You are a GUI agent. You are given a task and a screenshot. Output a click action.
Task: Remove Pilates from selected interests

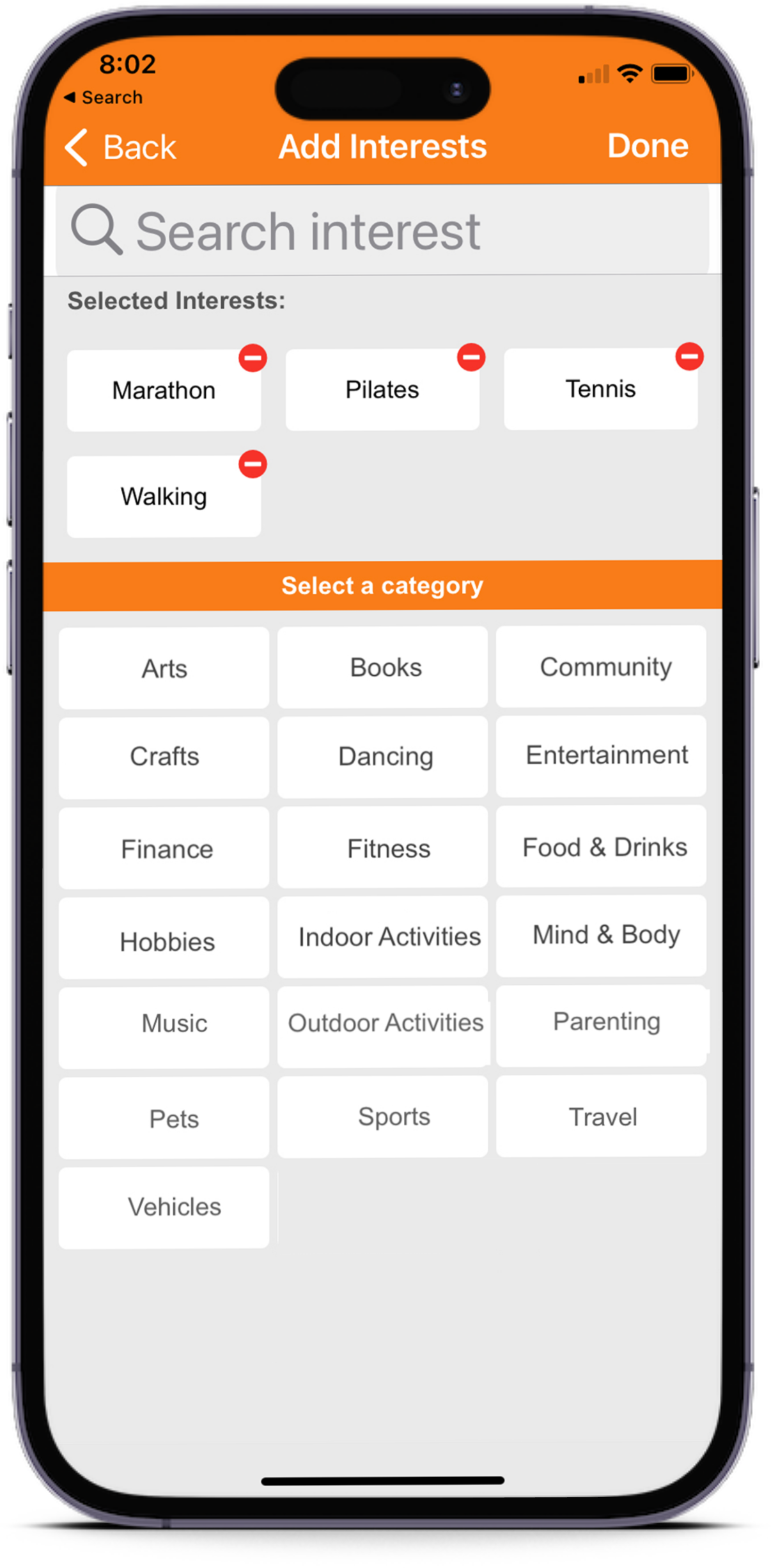(x=471, y=357)
